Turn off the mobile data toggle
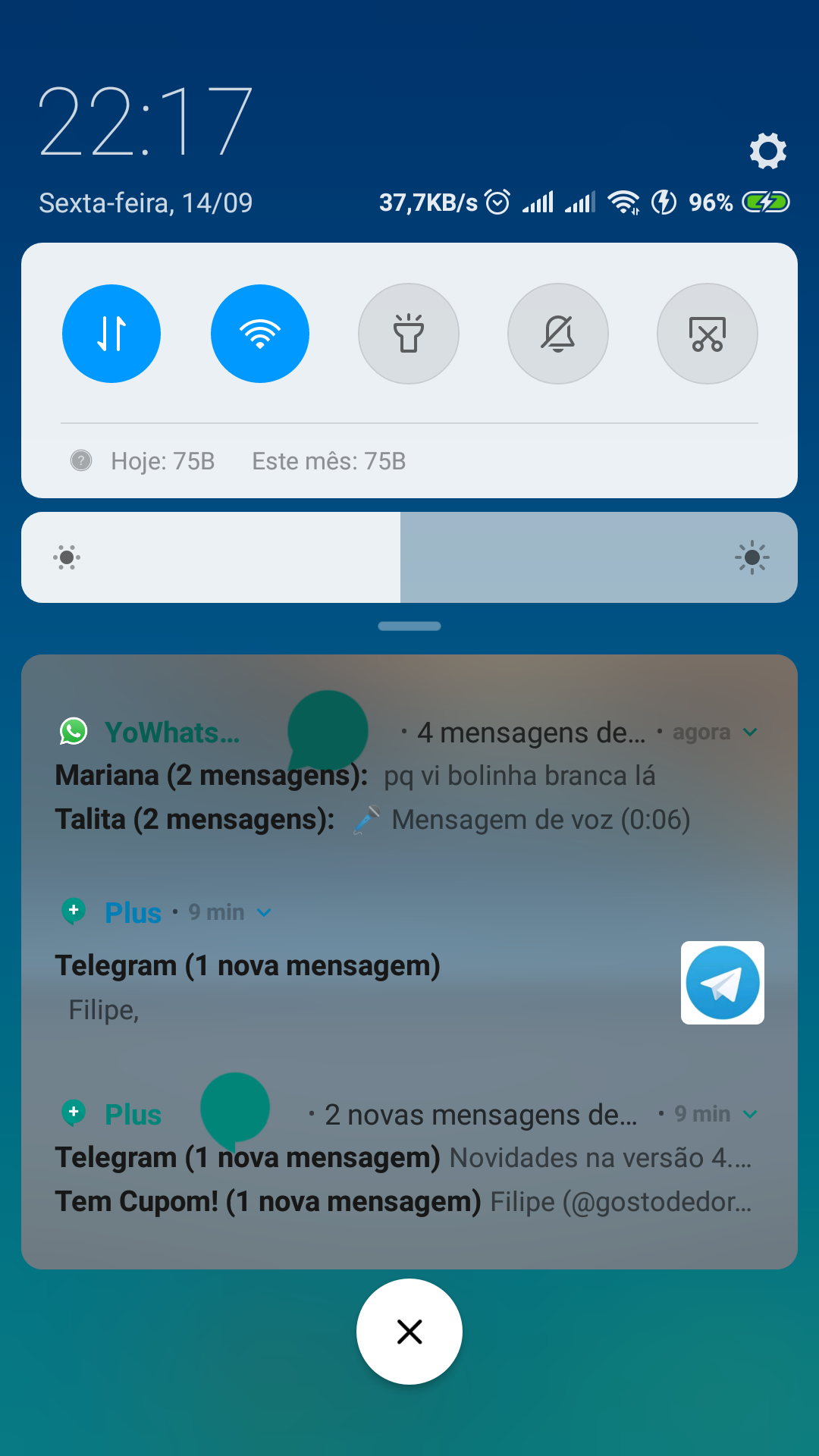The image size is (819, 1456). click(111, 334)
